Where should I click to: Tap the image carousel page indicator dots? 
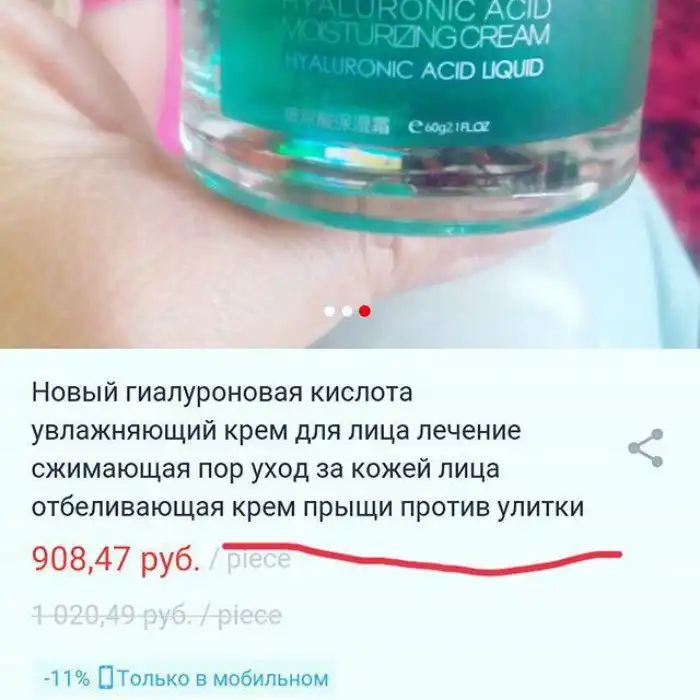click(347, 311)
